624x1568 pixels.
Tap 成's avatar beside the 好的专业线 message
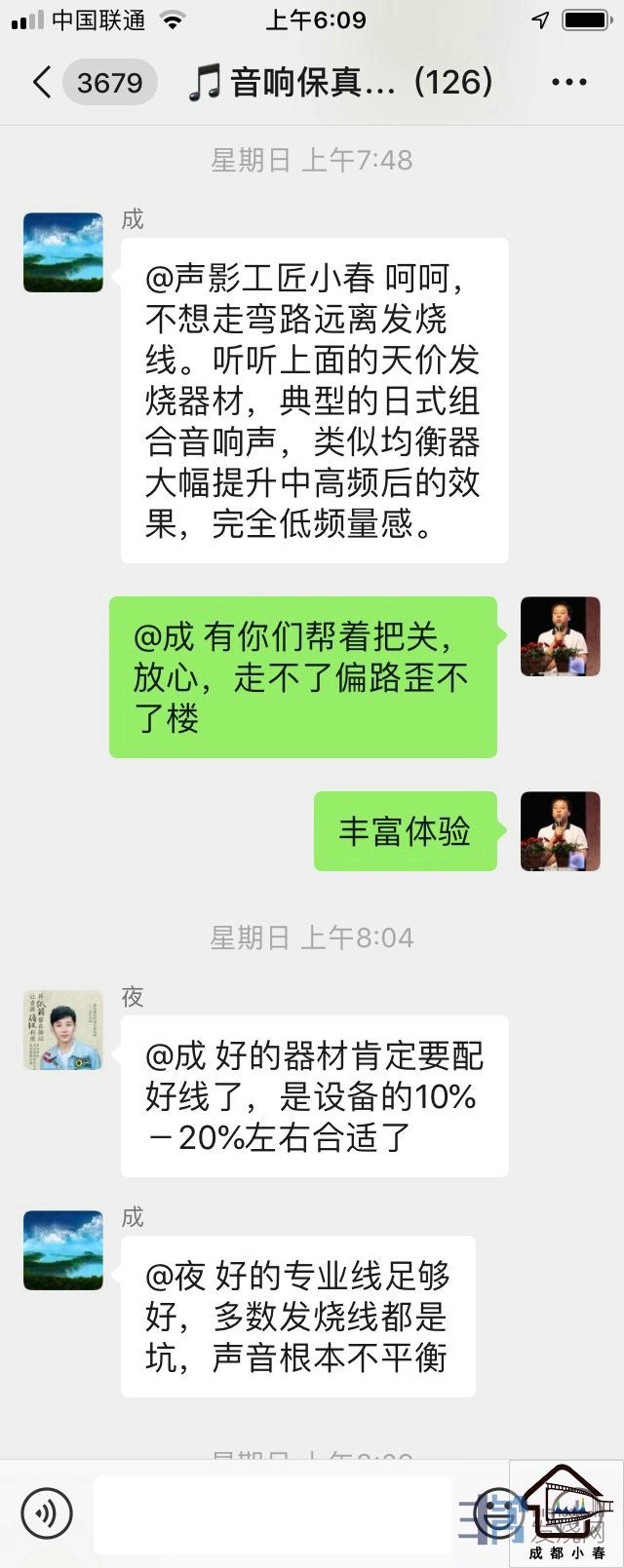tap(63, 1250)
